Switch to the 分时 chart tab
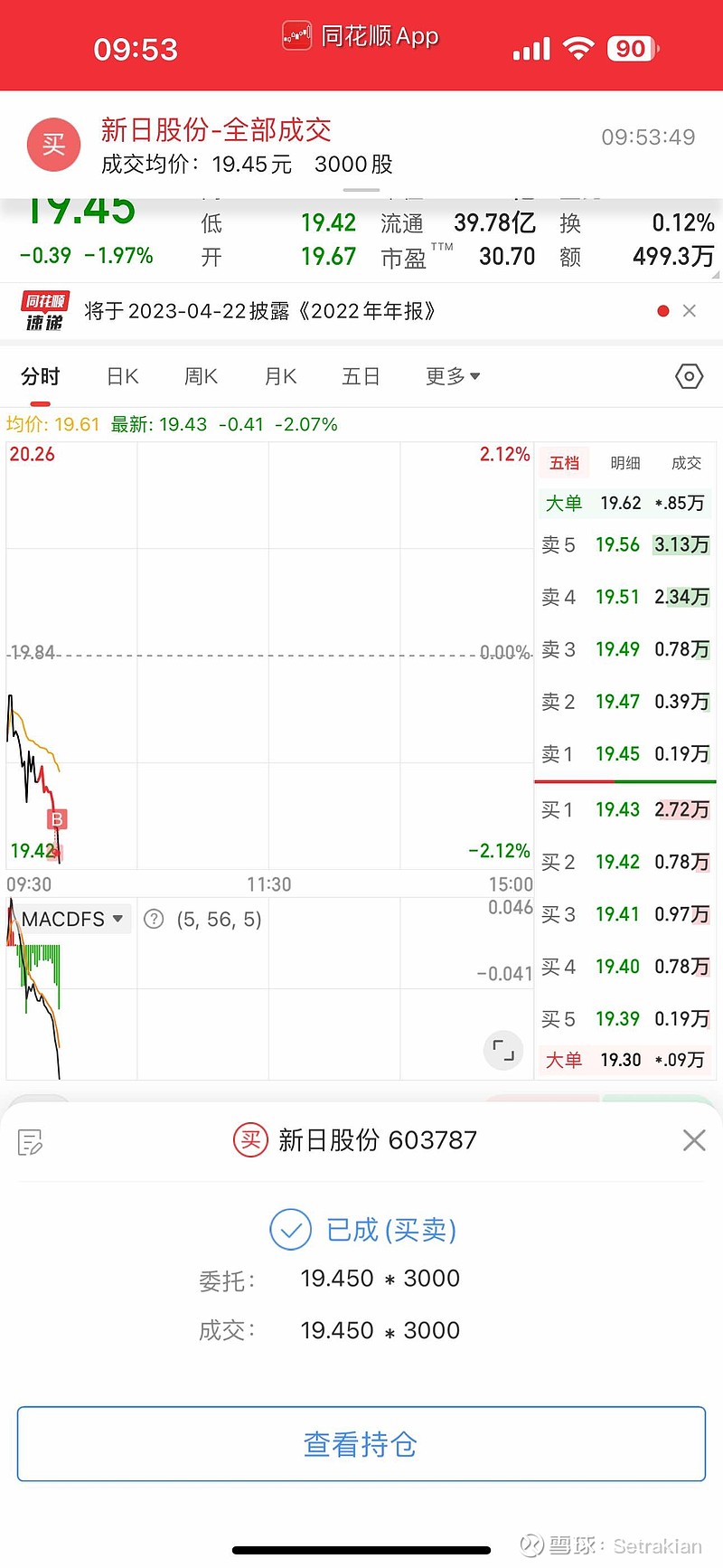Screen dimensions: 723x1568 (41, 376)
